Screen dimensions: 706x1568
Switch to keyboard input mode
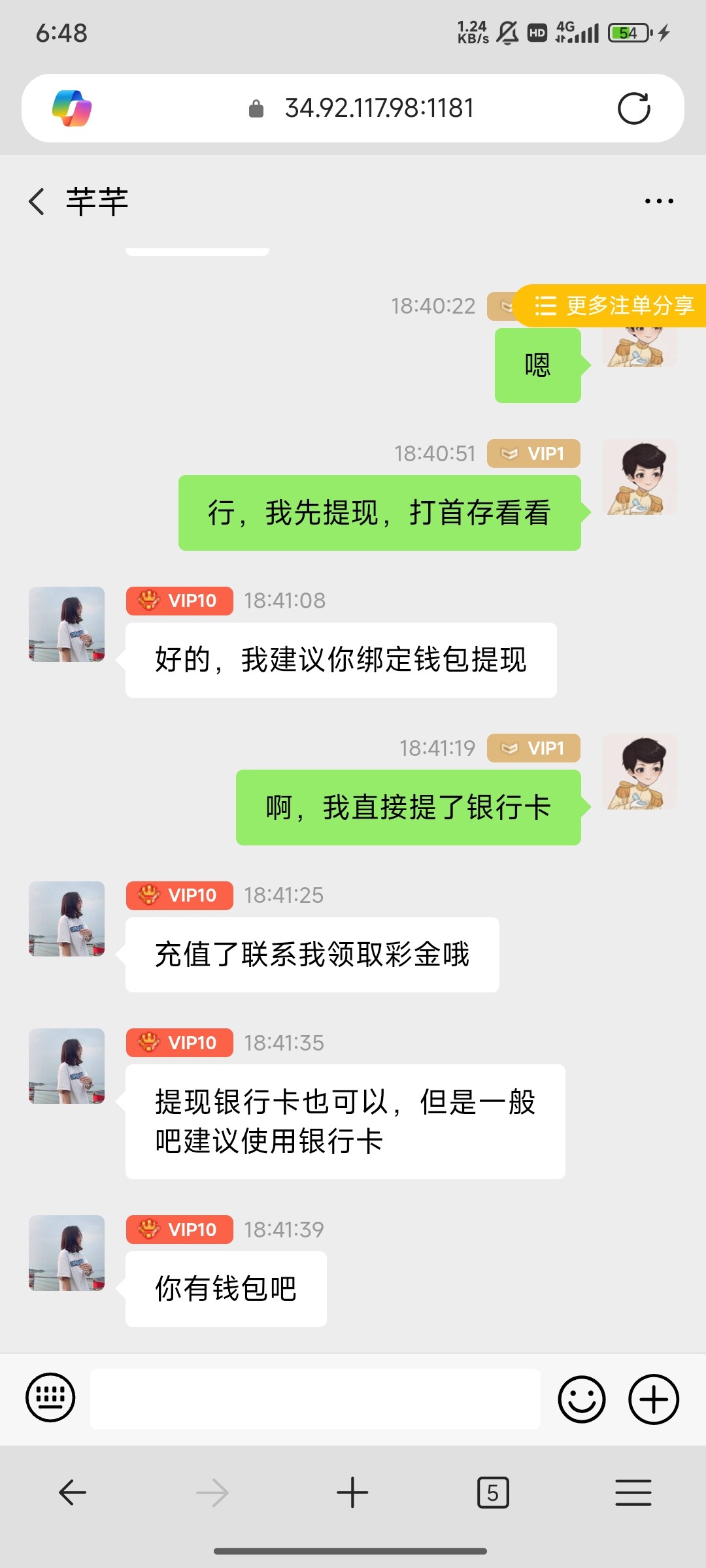click(50, 1398)
